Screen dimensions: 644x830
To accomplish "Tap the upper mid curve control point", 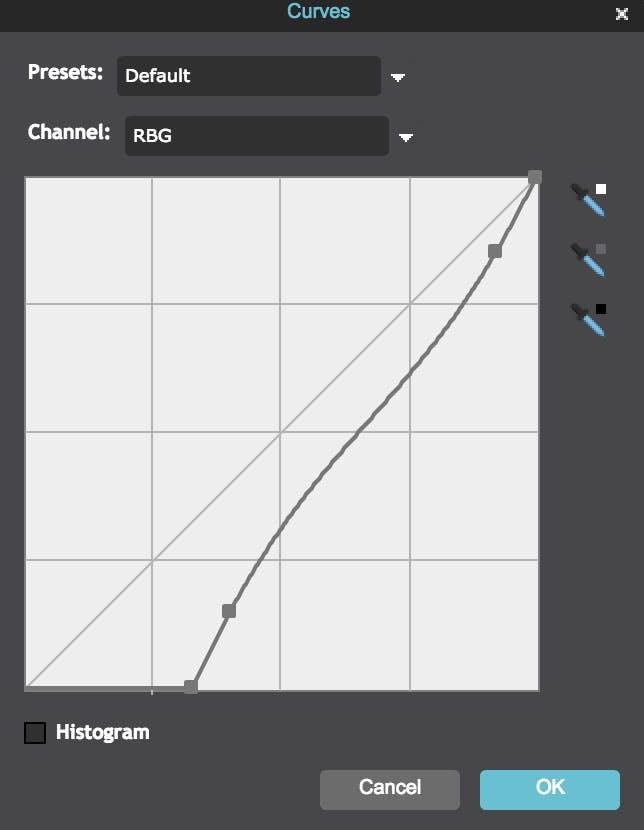I will pos(495,251).
